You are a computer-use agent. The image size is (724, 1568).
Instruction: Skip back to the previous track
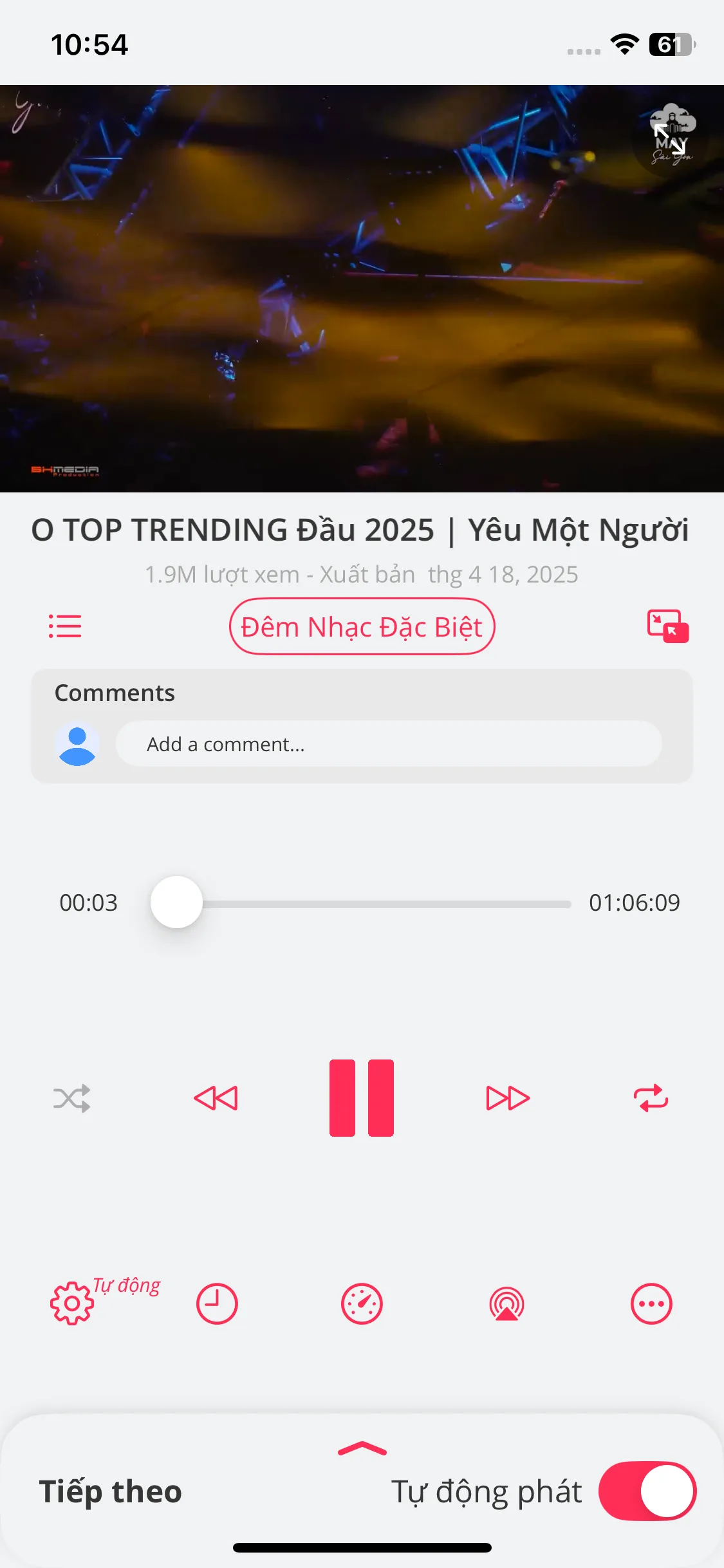(x=216, y=1098)
